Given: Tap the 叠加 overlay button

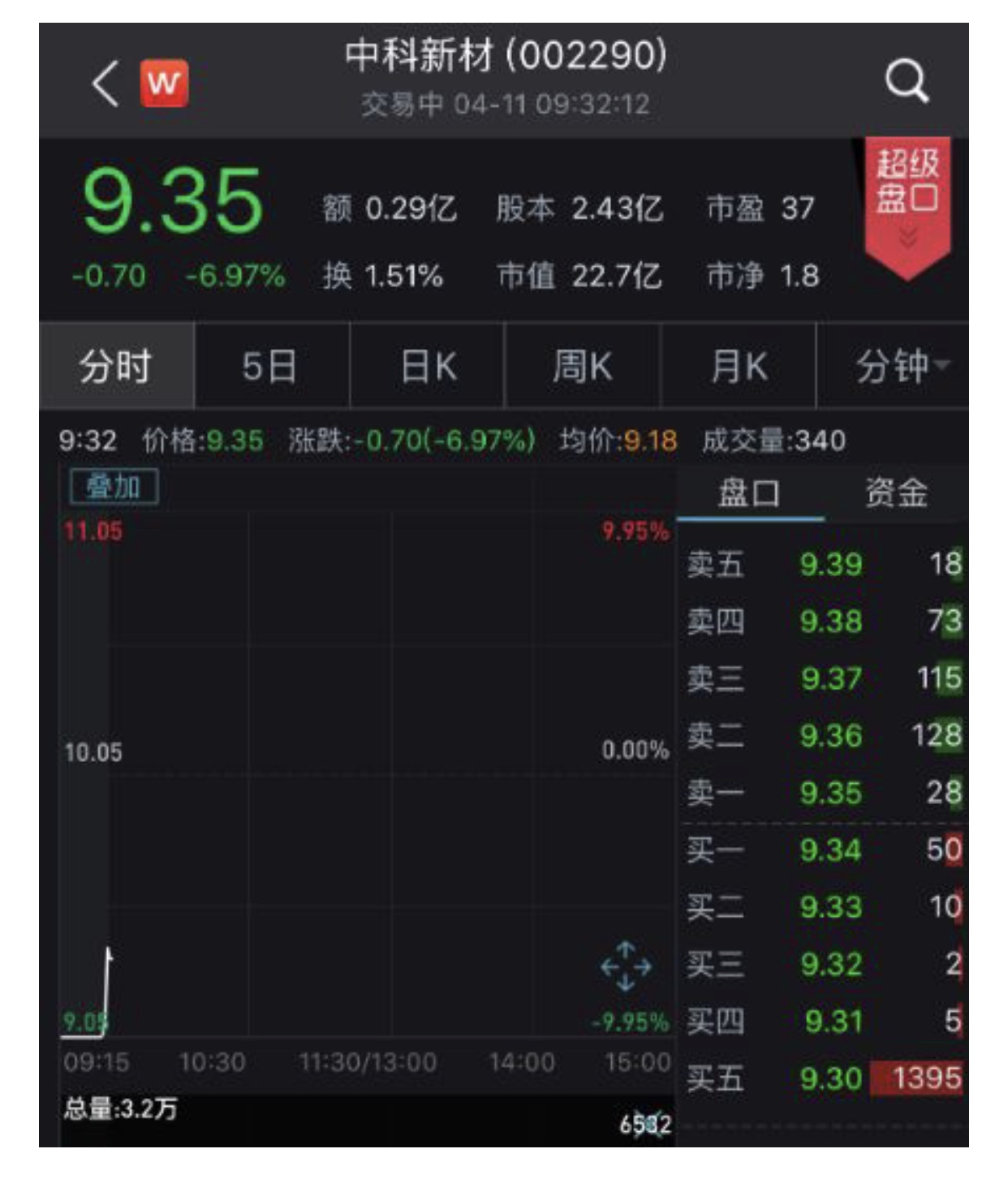Looking at the screenshot, I should 114,487.
